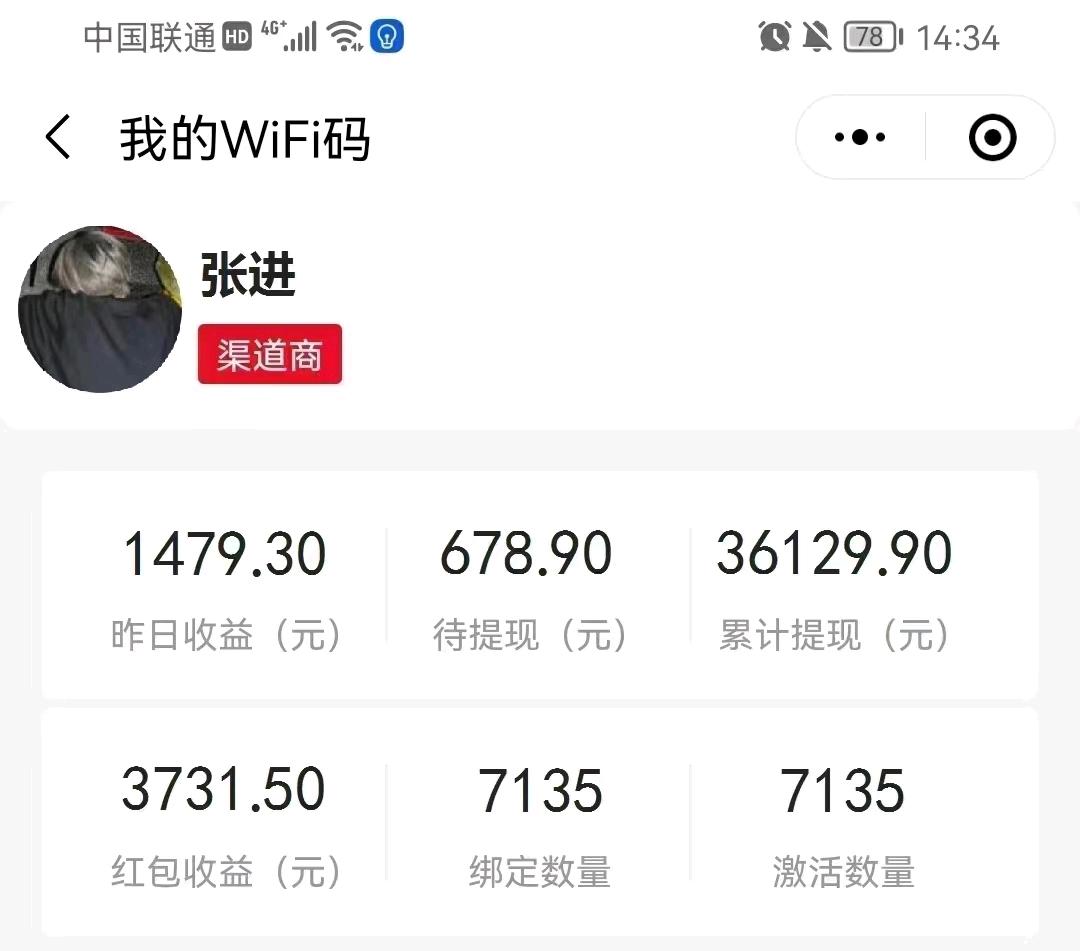Open the mini program more options menu
Image resolution: width=1080 pixels, height=951 pixels.
[x=860, y=138]
